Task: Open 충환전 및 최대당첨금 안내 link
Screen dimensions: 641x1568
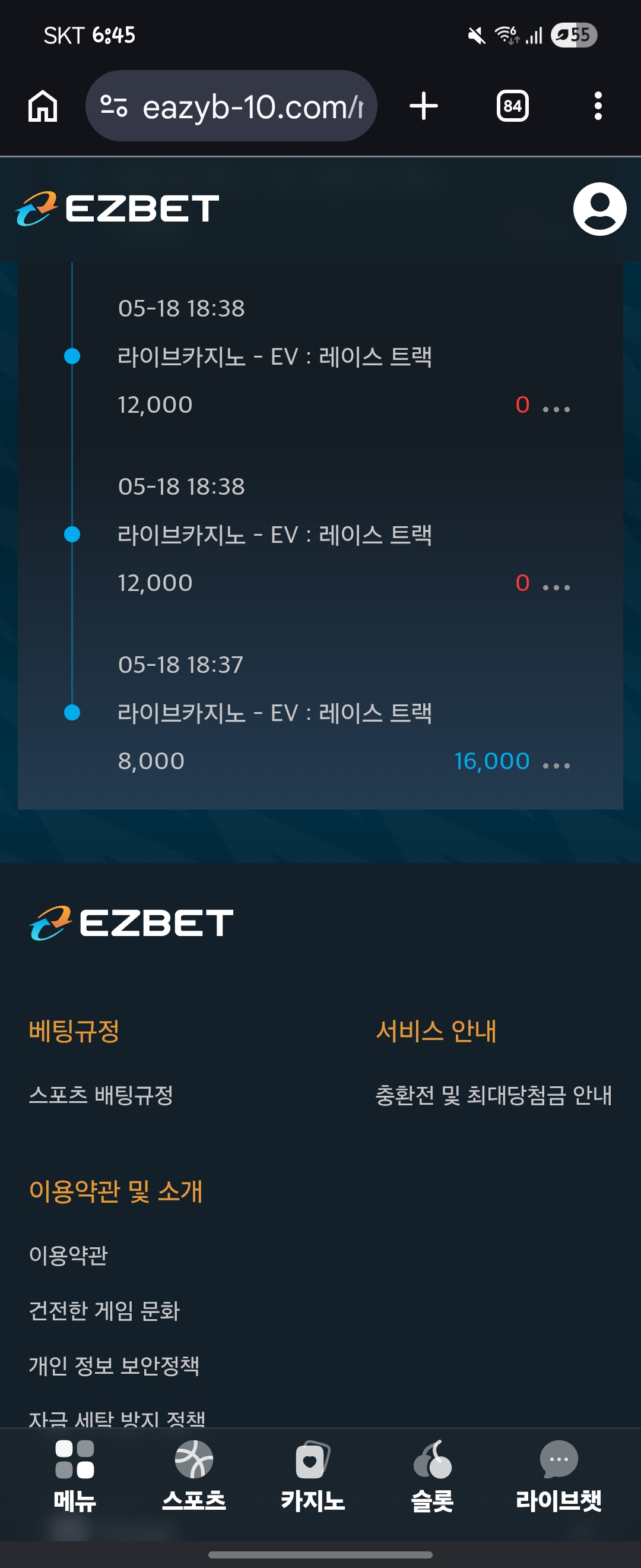Action: point(493,1095)
